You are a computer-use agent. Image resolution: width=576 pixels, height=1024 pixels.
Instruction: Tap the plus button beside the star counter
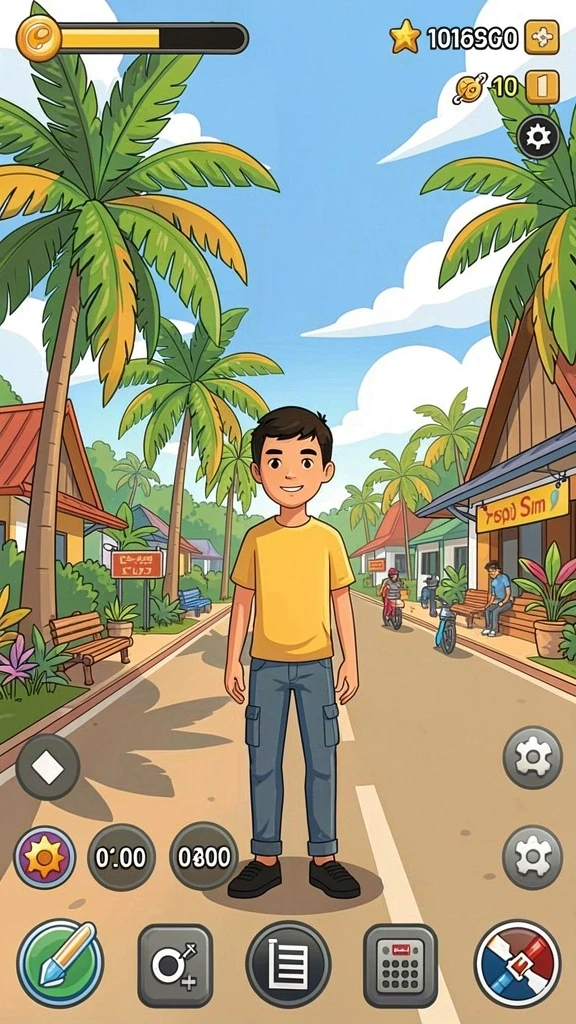click(x=542, y=37)
